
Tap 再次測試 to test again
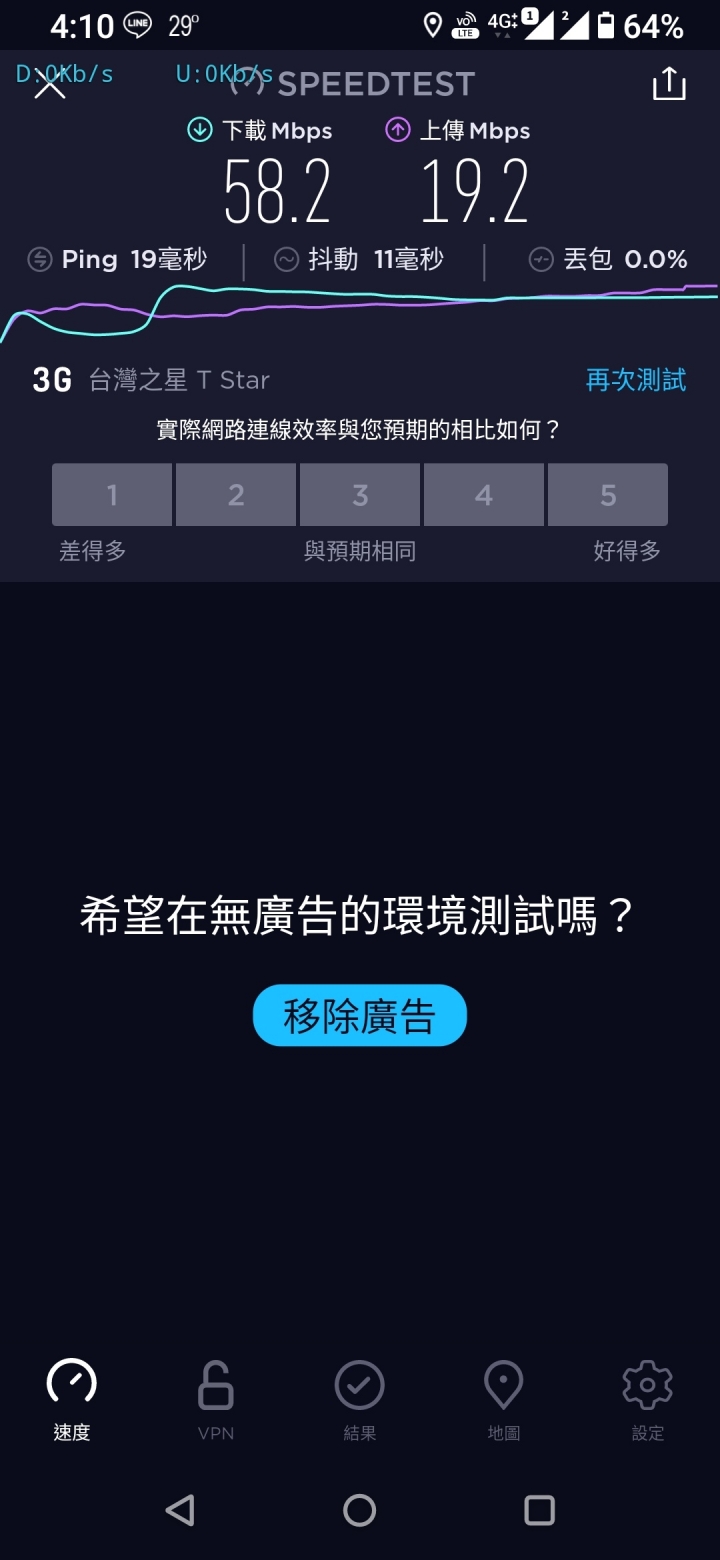pyautogui.click(x=636, y=380)
